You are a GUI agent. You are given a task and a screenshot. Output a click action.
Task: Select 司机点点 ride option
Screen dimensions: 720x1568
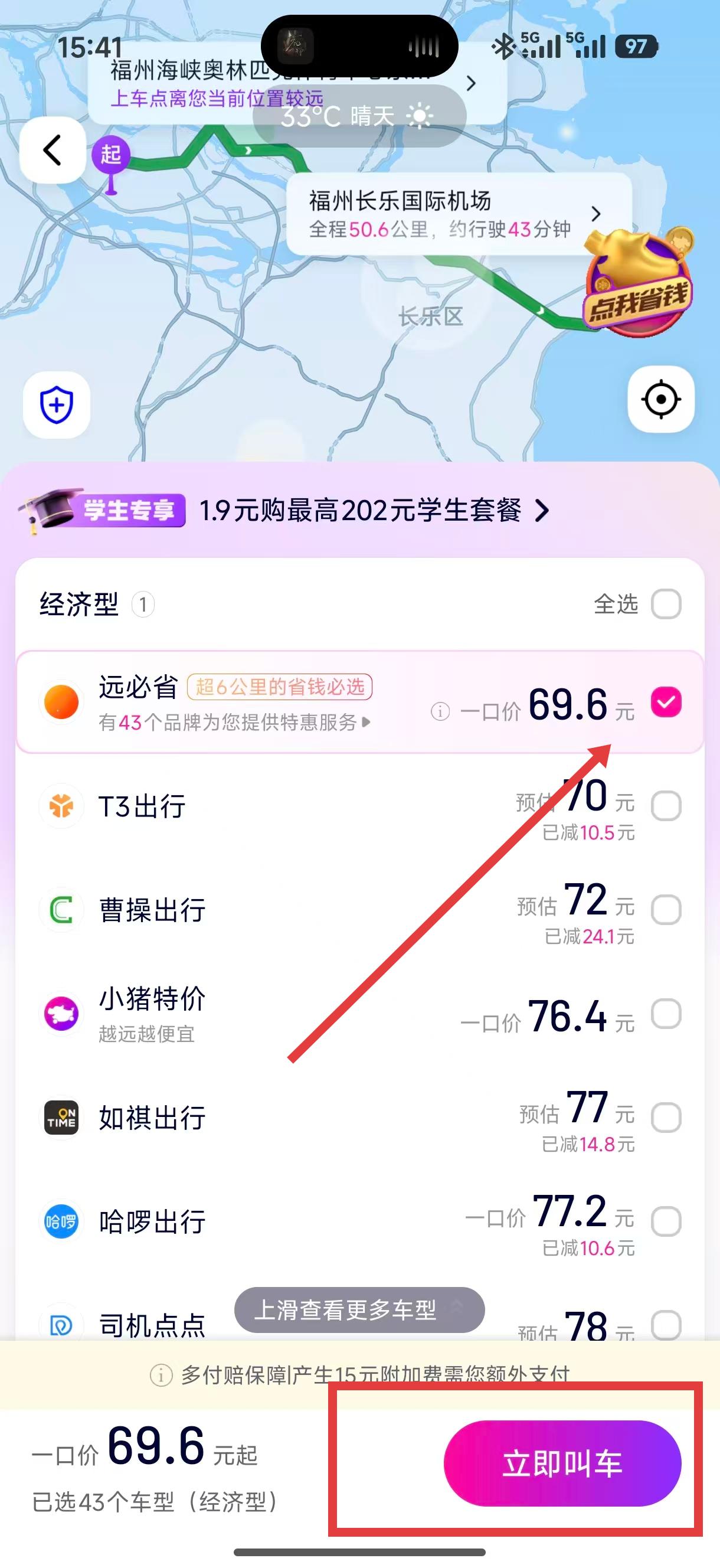click(666, 1325)
